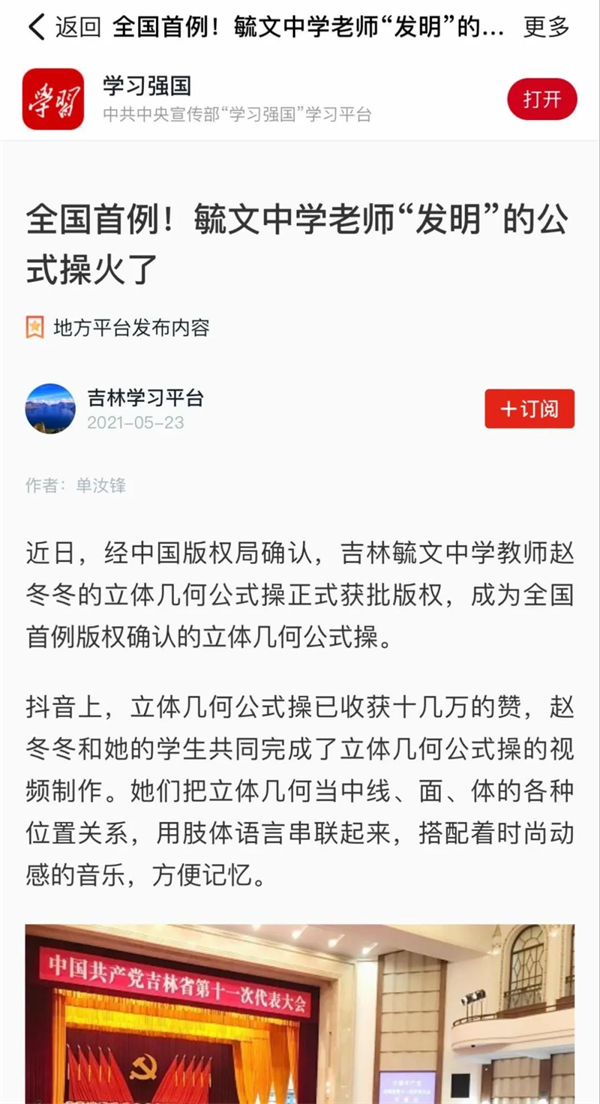Tap the red 打开 button

[x=541, y=99]
